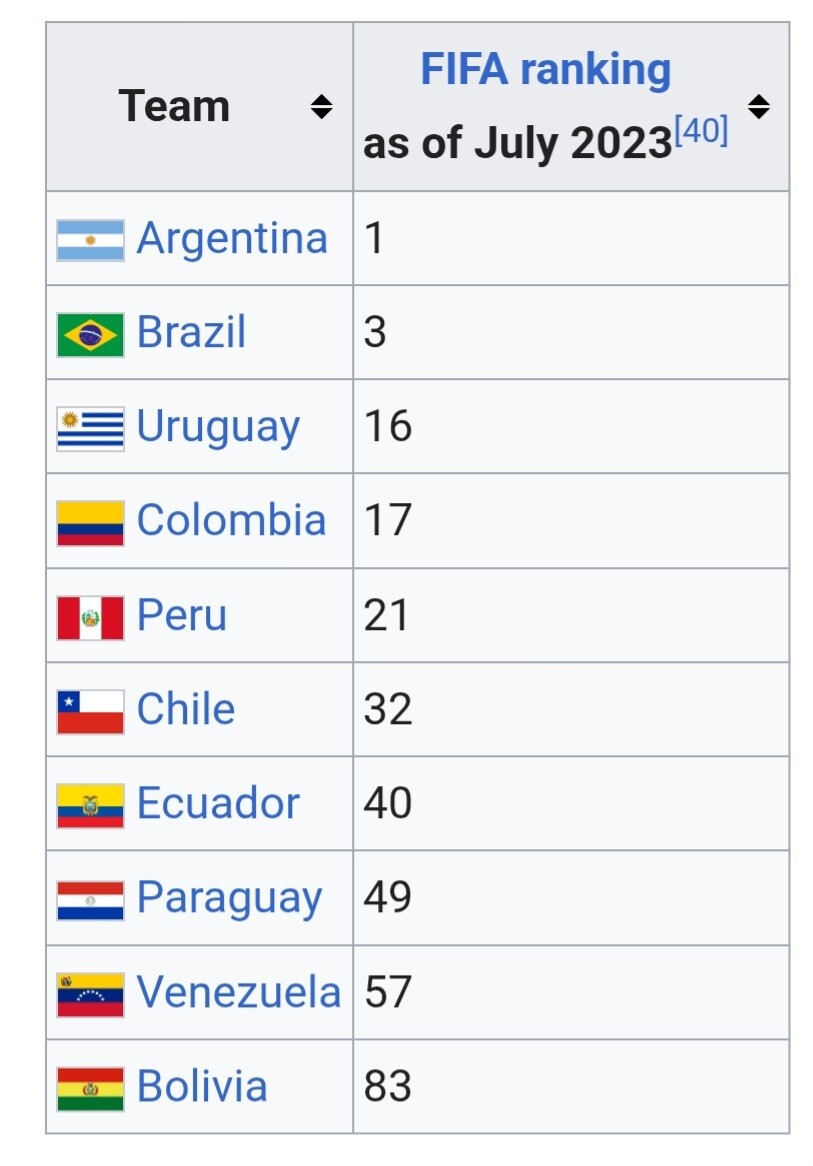Viewport: 813px width, 1166px height.
Task: Open the Argentina team link
Action: [x=232, y=239]
